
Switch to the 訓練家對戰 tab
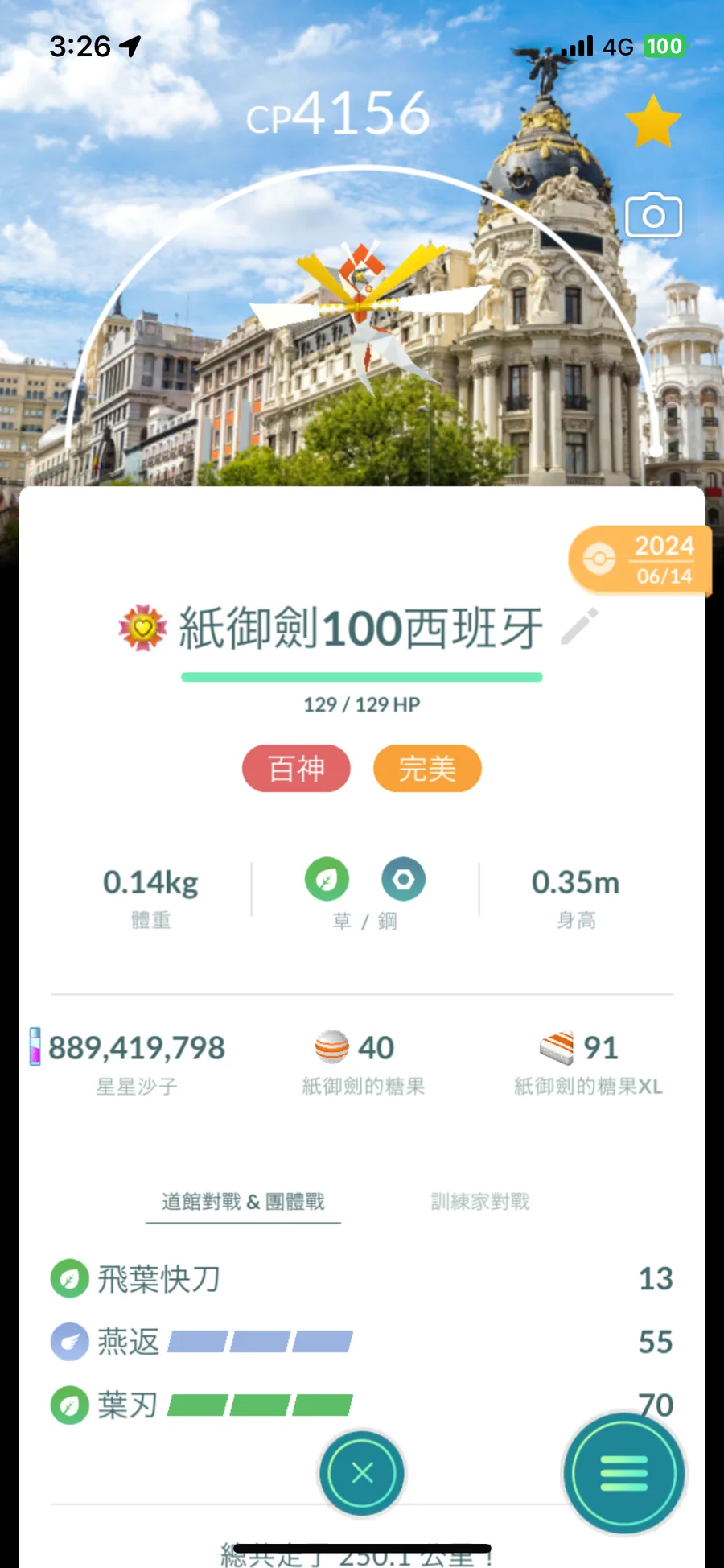click(x=479, y=1202)
